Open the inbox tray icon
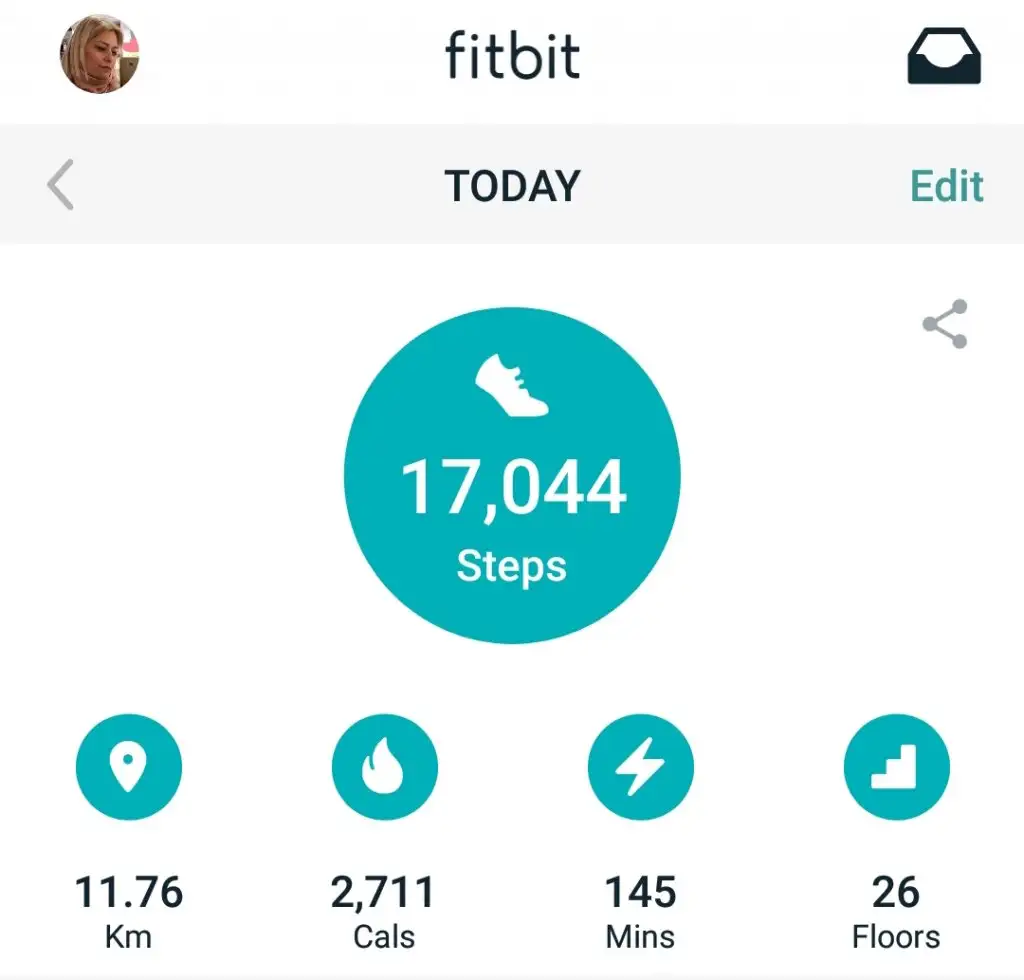This screenshot has height=980, width=1024. tap(943, 55)
